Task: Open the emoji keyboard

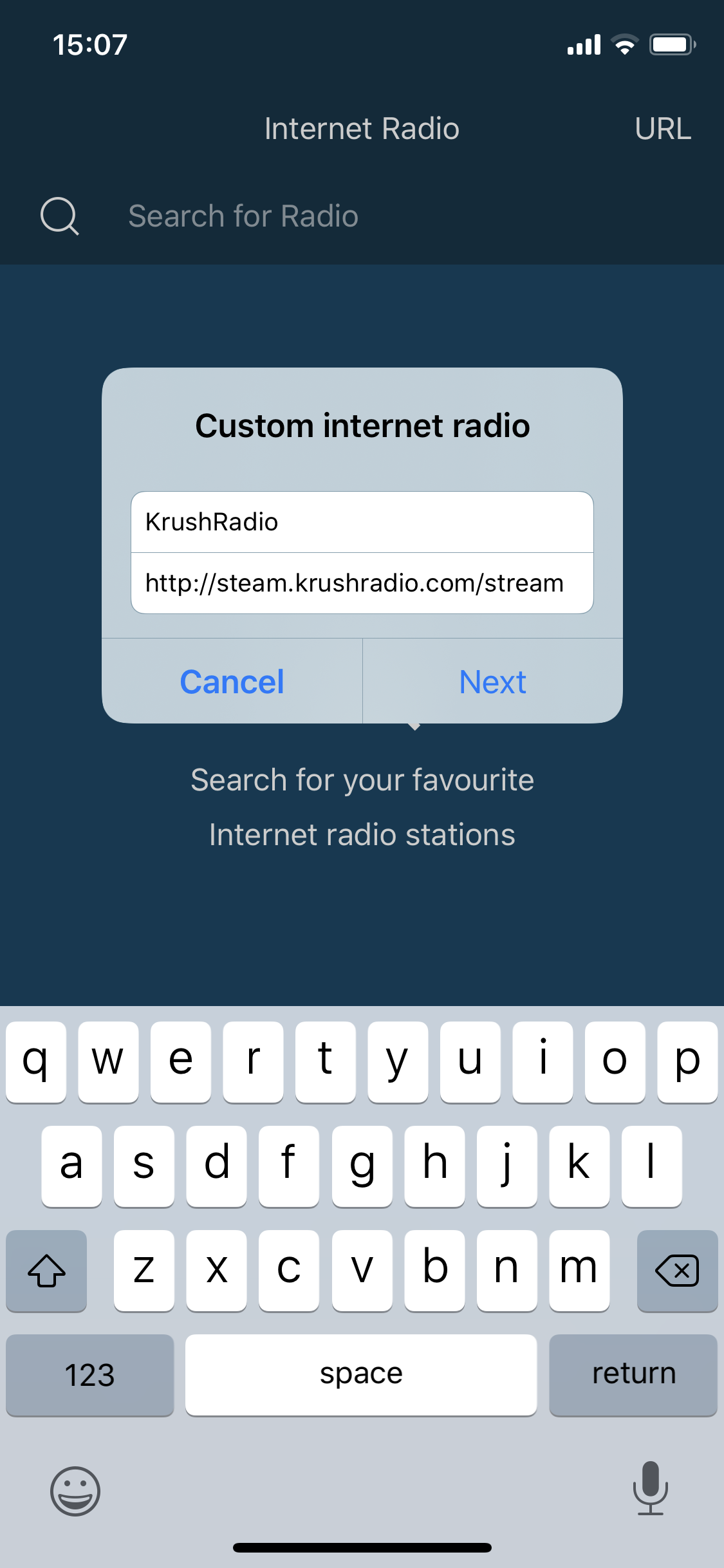Action: [x=75, y=1491]
